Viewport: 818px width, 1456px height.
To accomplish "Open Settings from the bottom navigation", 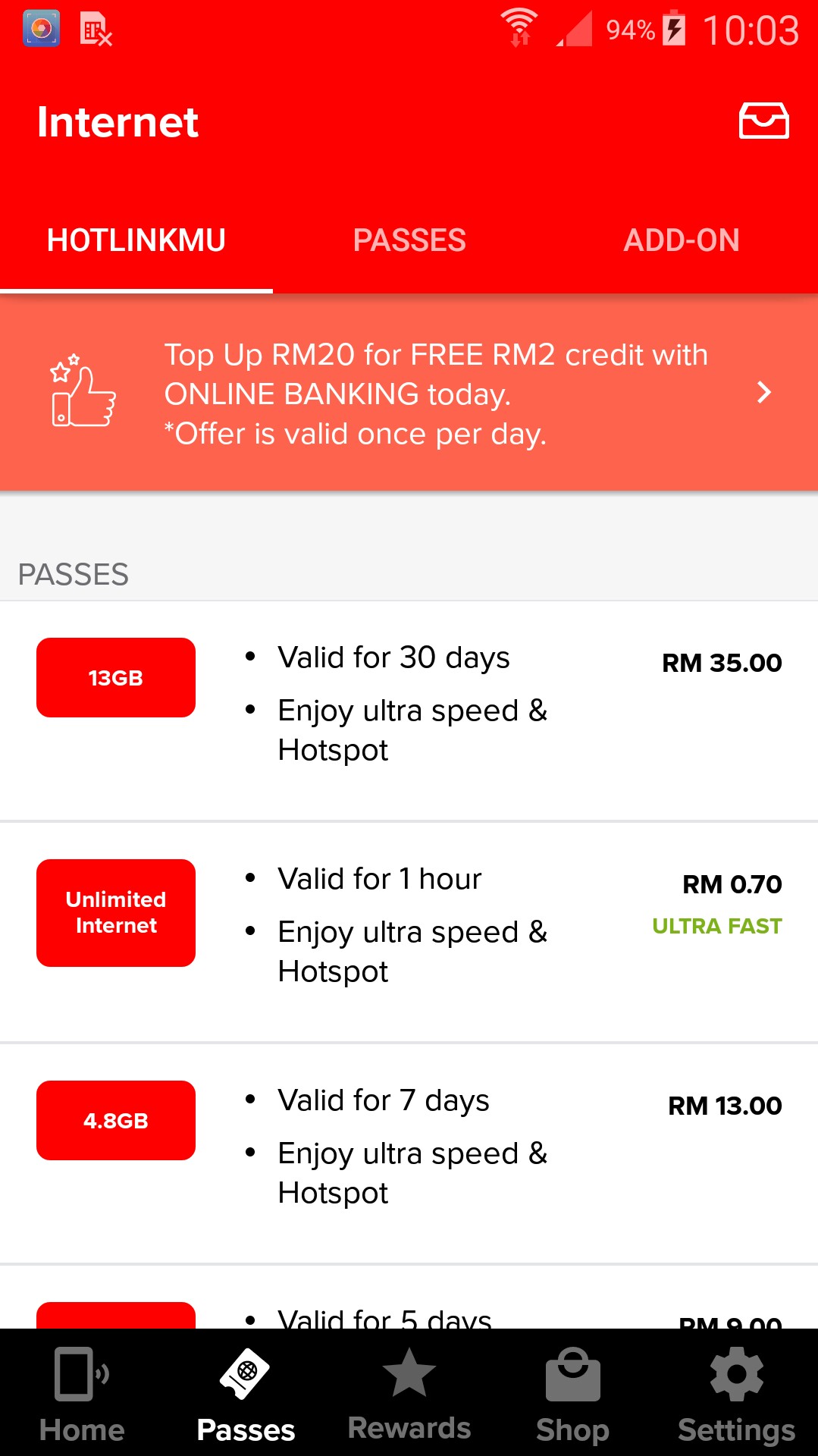I will pyautogui.click(x=737, y=1394).
